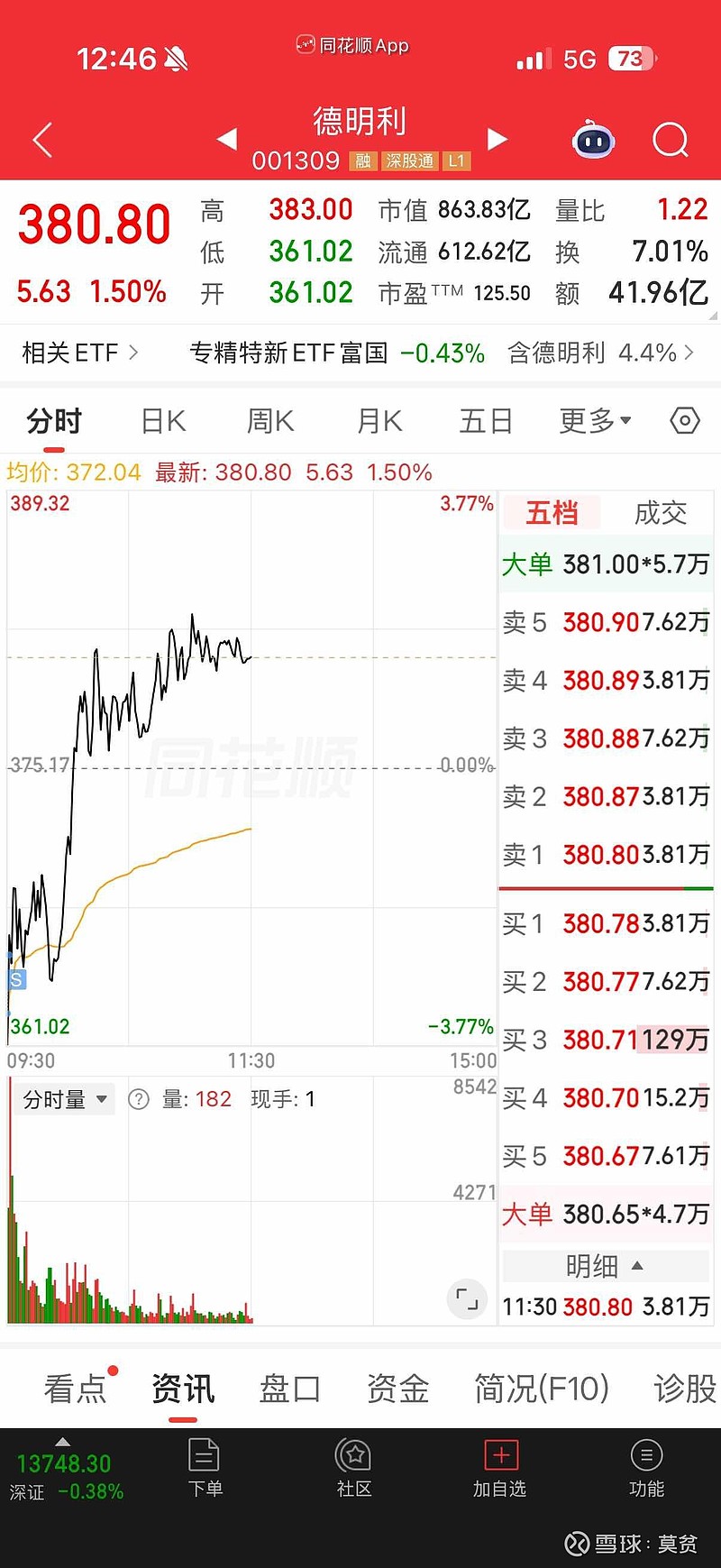Select the previous stock arrow beside 德明利
The height and width of the screenshot is (1568, 721).
[225, 140]
